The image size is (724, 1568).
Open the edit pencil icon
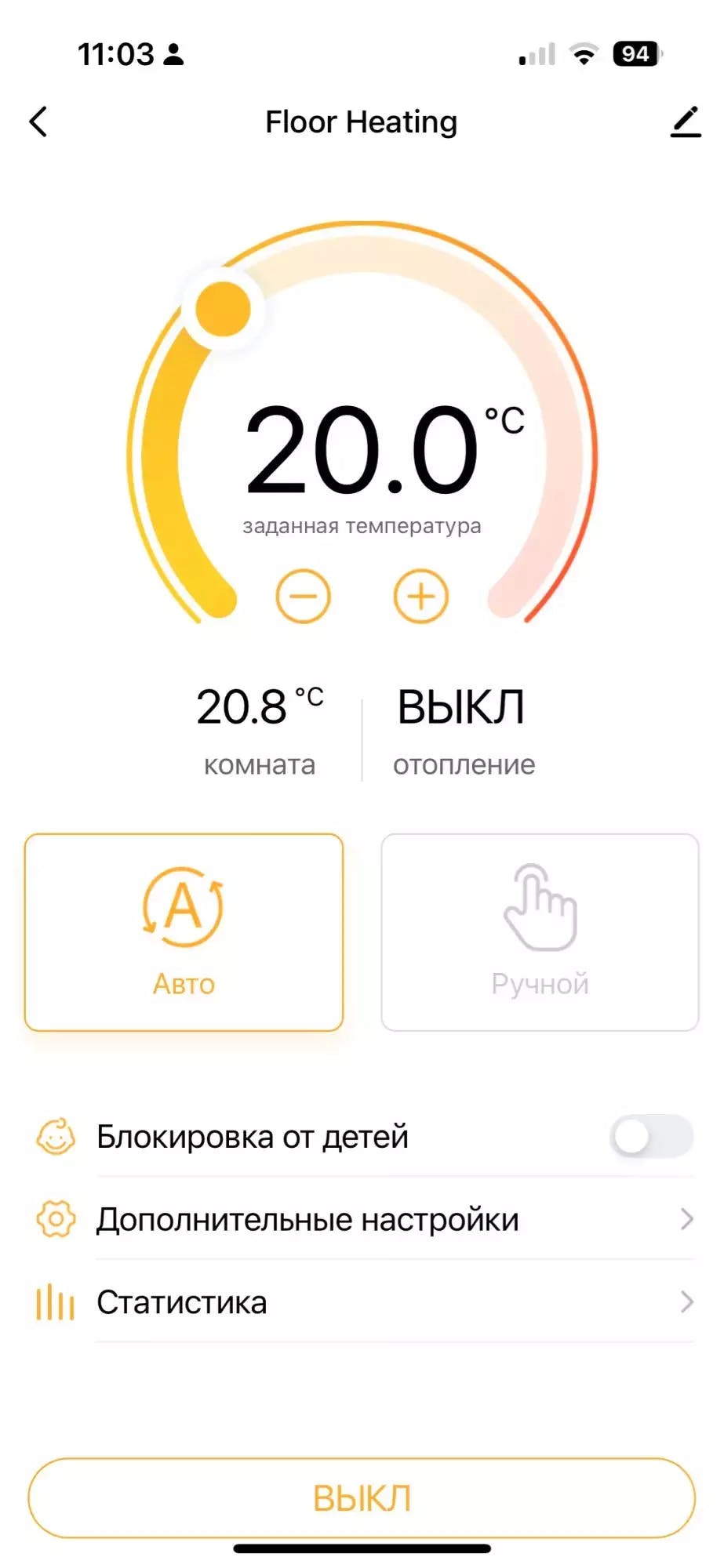[x=685, y=122]
